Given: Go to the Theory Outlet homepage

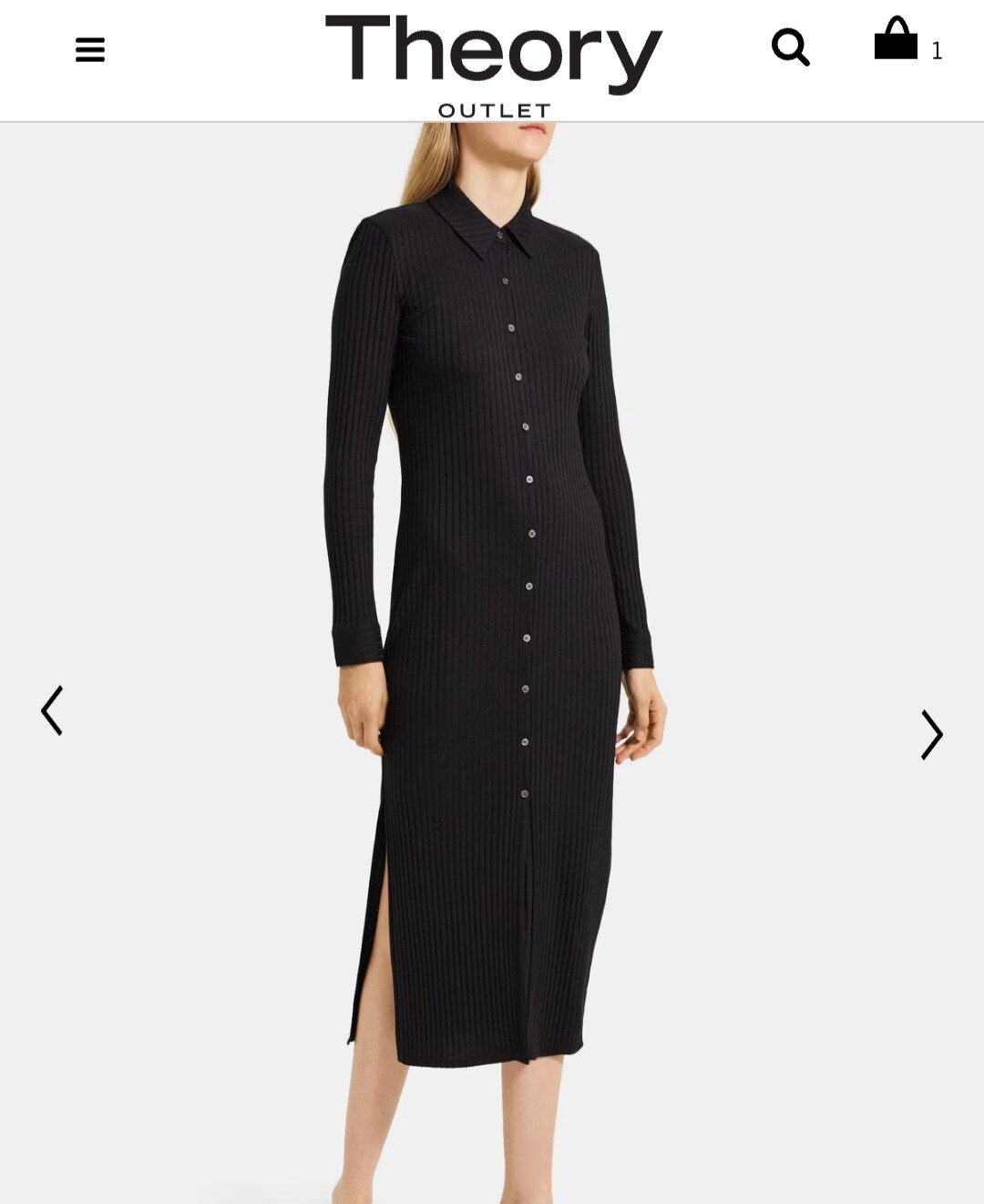Looking at the screenshot, I should tap(493, 64).
